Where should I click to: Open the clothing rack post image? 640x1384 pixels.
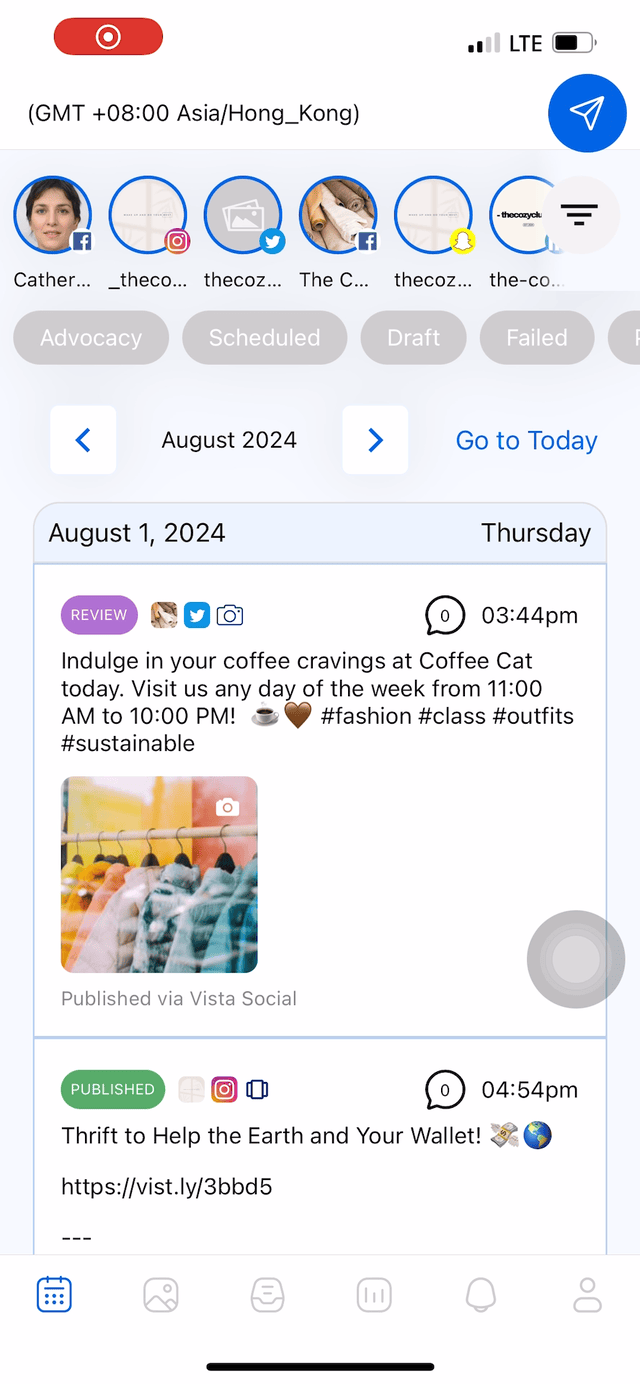[159, 874]
